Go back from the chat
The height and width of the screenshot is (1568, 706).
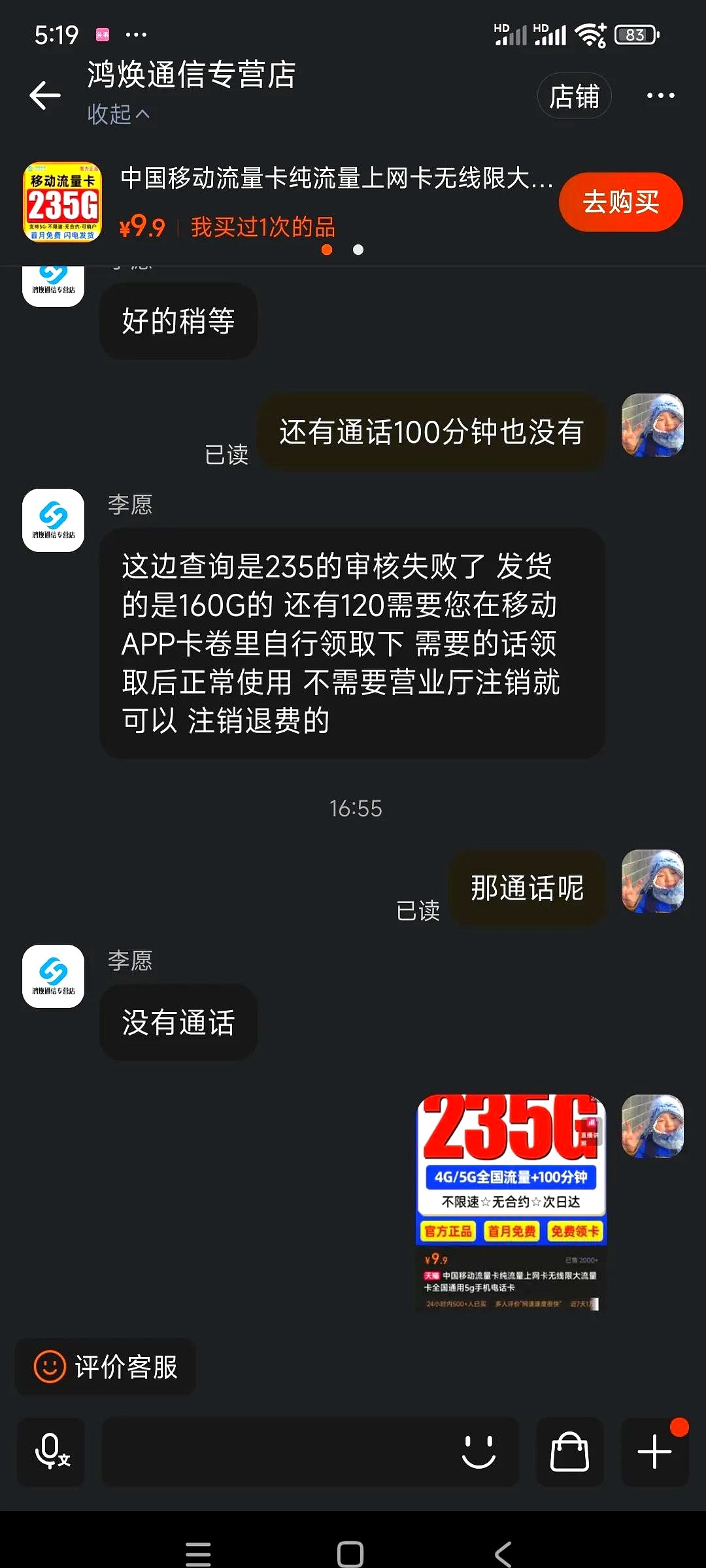click(x=45, y=95)
